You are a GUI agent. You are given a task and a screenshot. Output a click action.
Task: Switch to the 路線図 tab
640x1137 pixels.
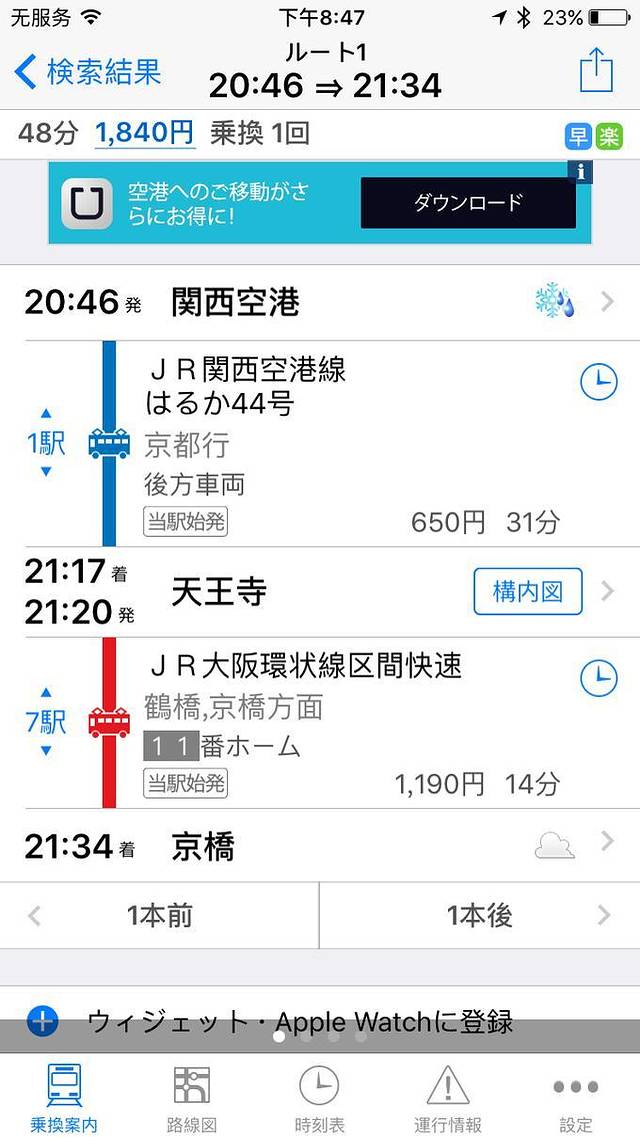[x=191, y=1096]
